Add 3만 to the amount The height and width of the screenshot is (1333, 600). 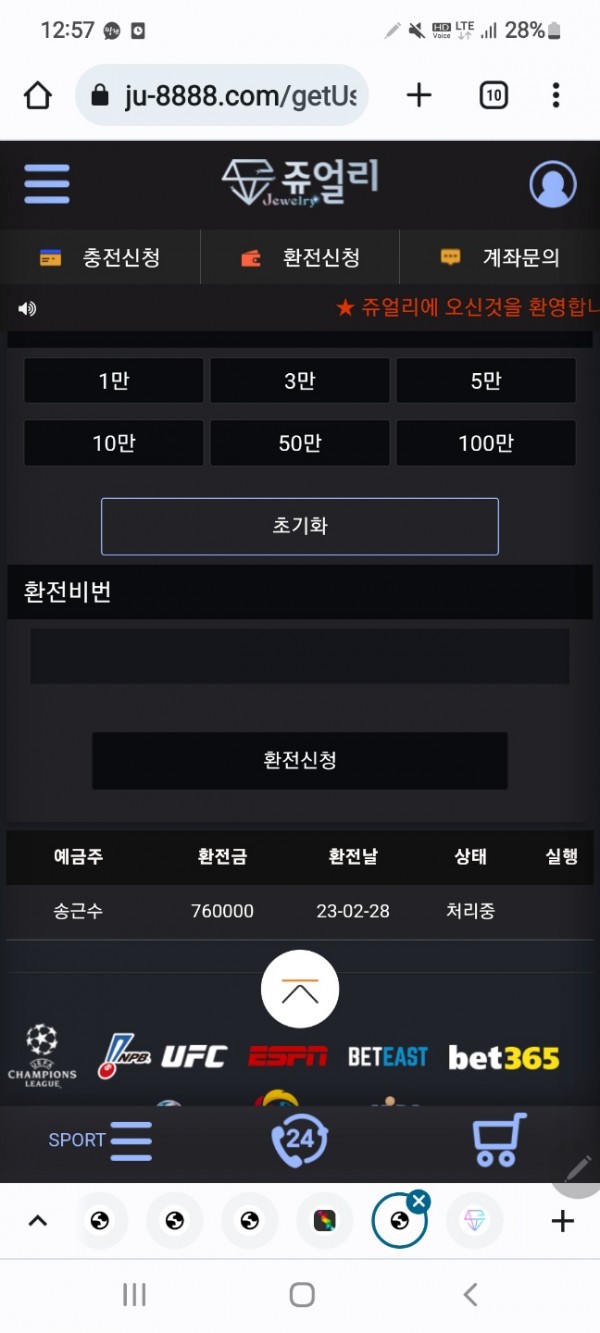tap(300, 381)
